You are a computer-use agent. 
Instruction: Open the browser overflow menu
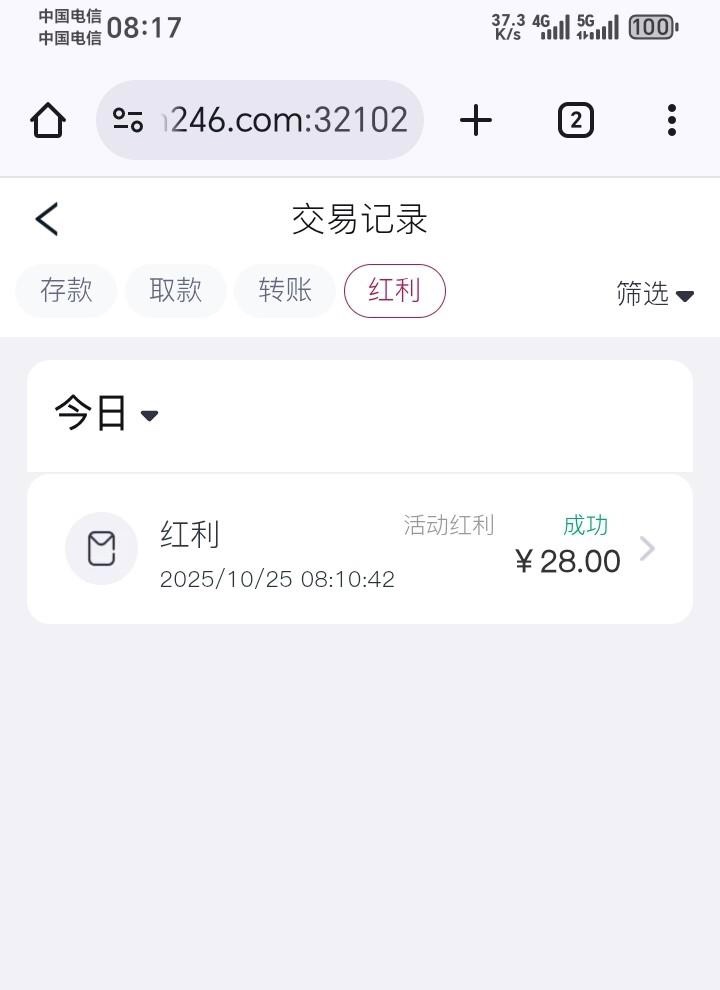(672, 121)
